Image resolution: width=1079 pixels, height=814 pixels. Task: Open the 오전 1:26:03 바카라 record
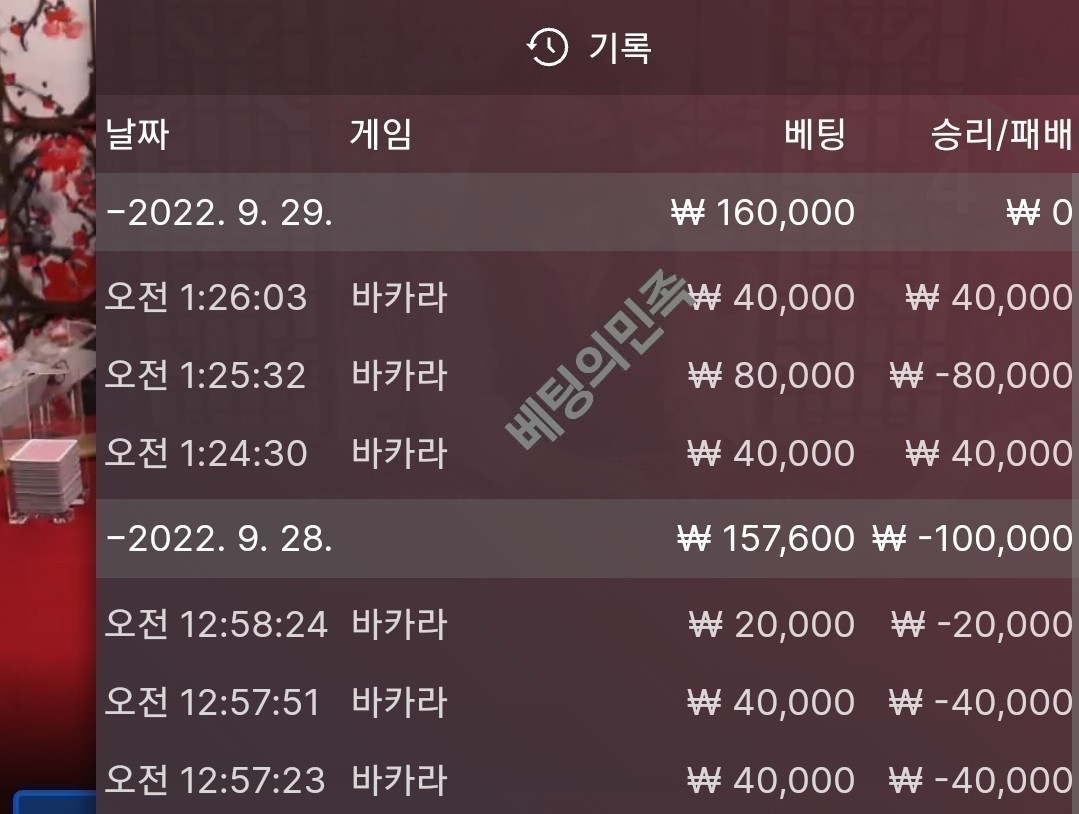pyautogui.click(x=587, y=298)
